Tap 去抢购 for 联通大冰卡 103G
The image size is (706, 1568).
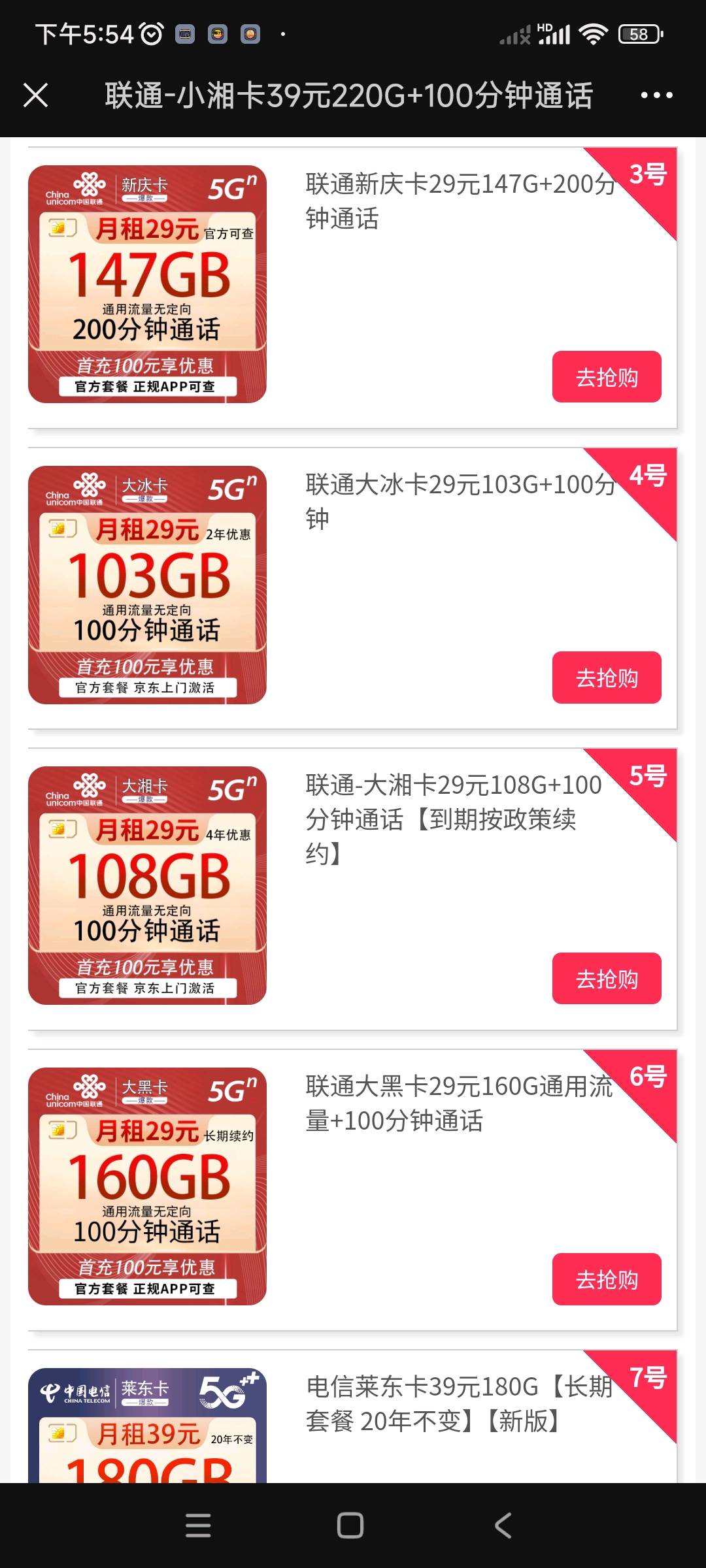point(606,678)
